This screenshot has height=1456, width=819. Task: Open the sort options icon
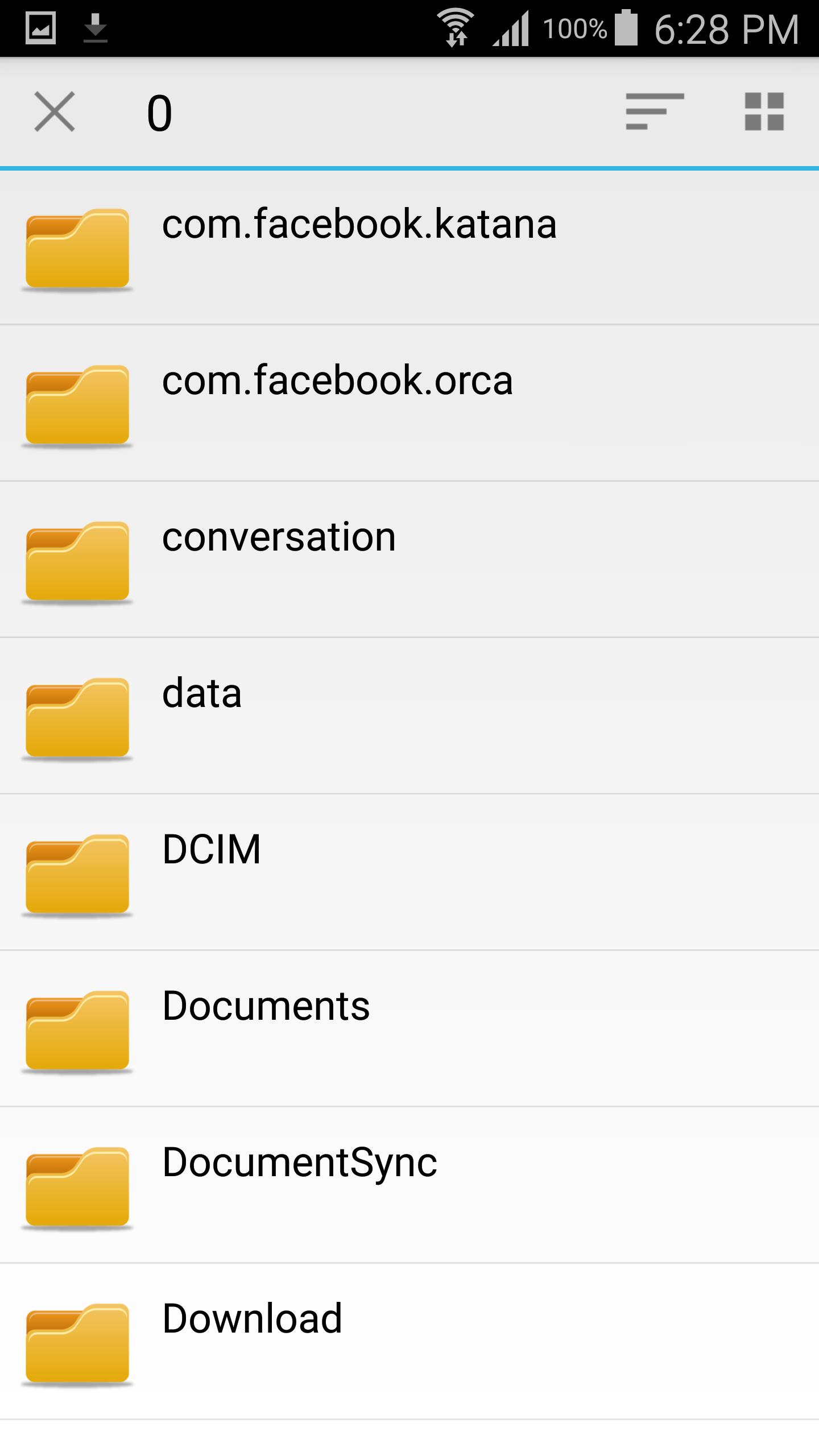[x=654, y=112]
